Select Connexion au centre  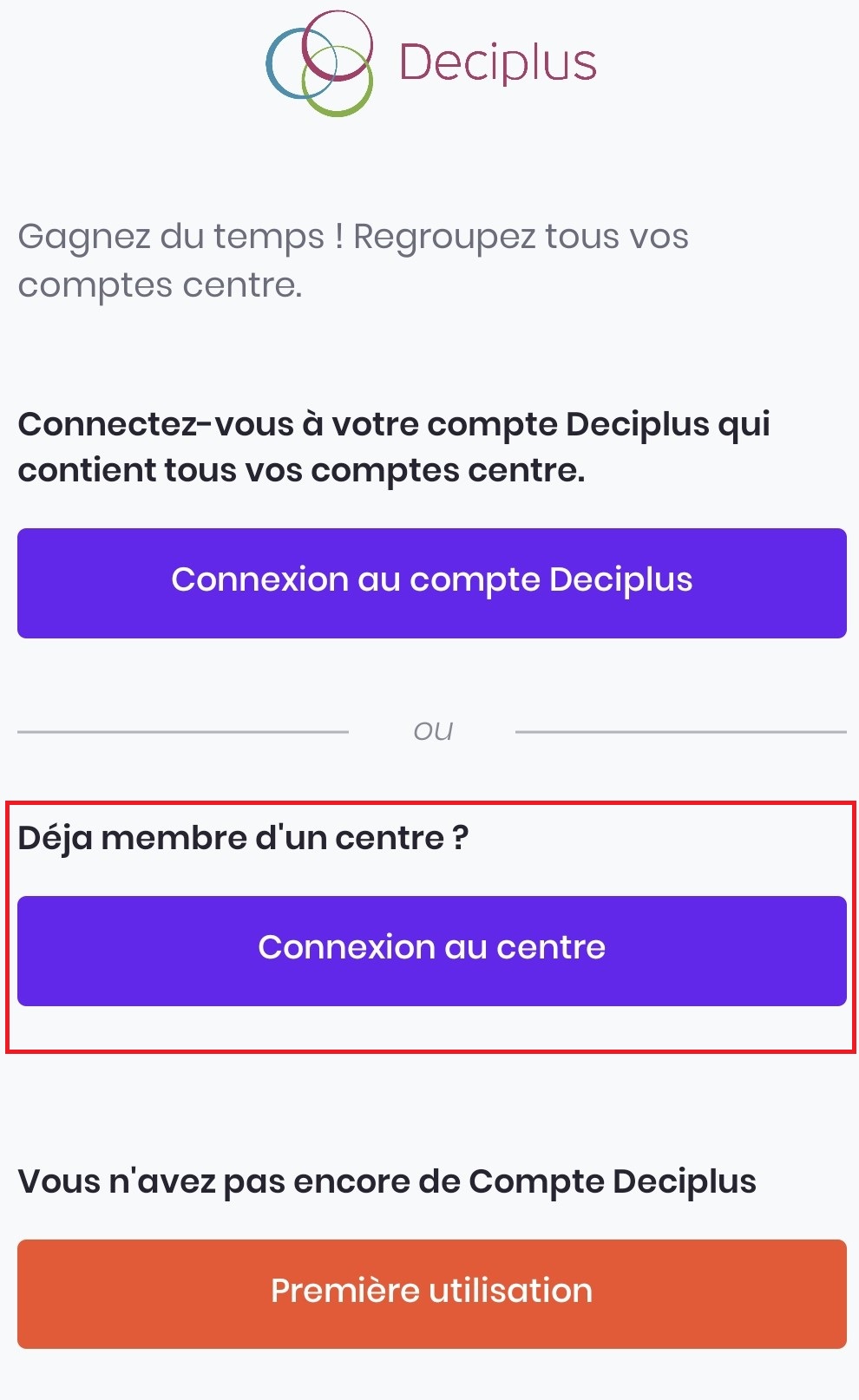click(431, 951)
